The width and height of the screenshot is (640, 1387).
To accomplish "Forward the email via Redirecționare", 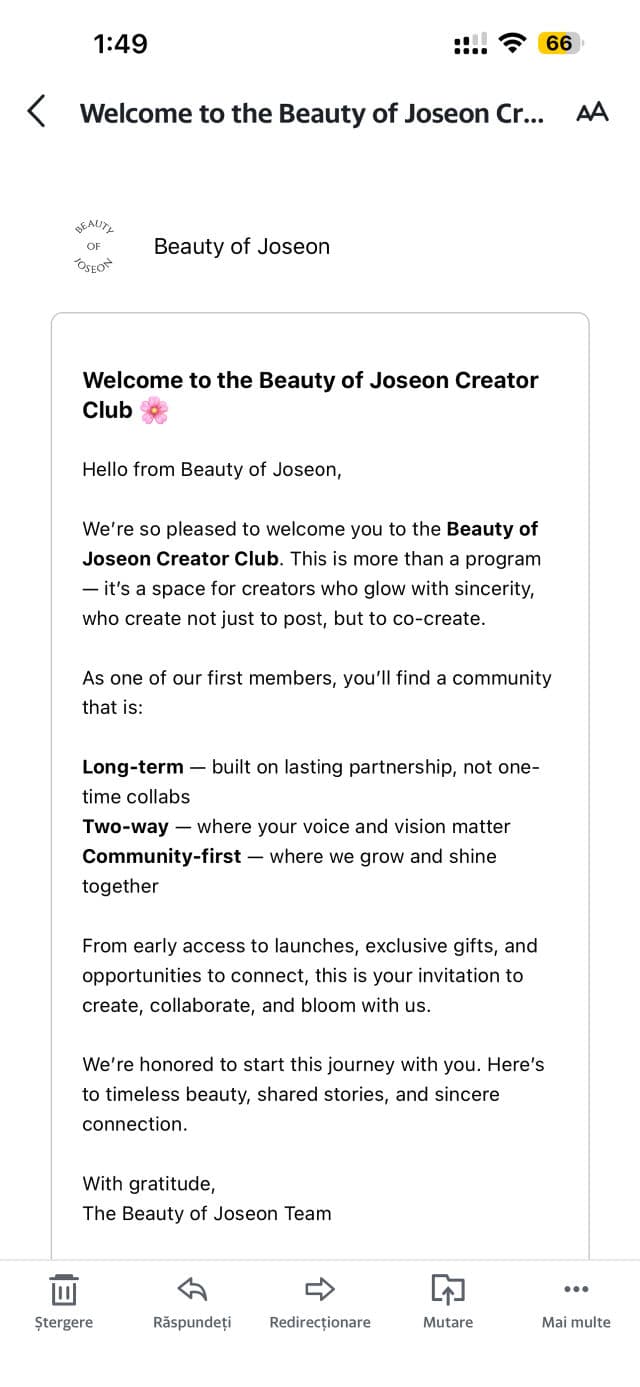I will [320, 1301].
